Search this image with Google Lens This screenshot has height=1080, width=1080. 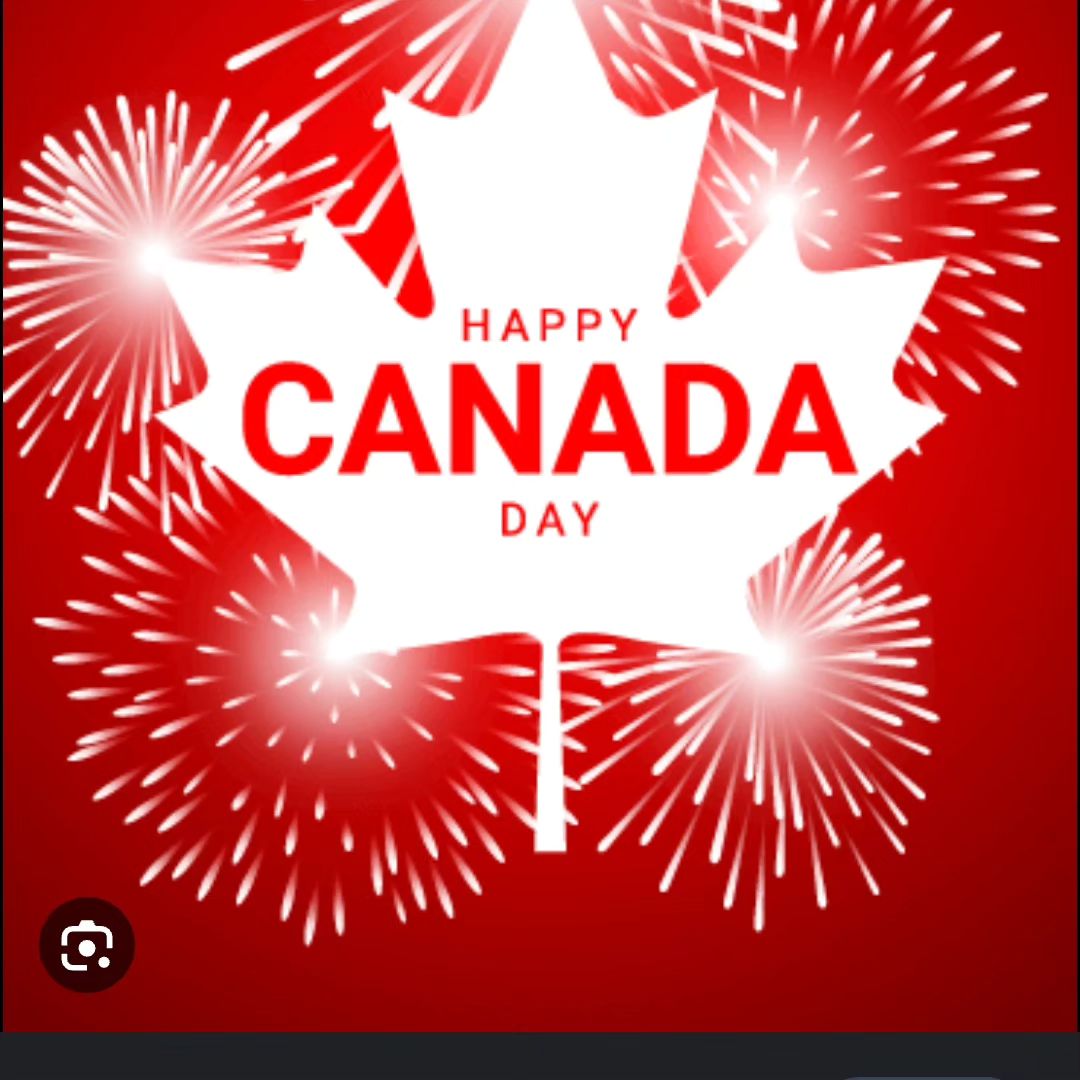tap(87, 945)
